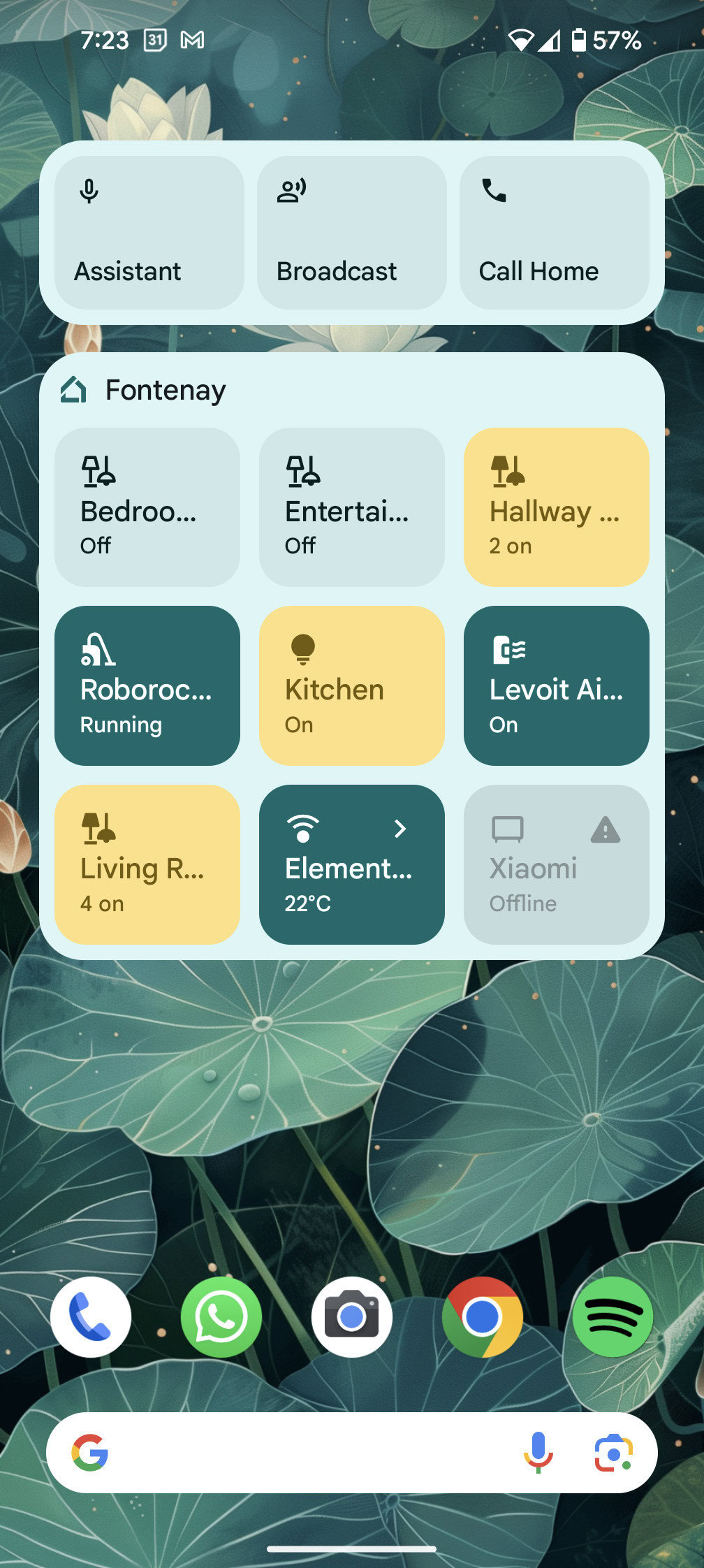
Task: Start the Assistant from the widget
Action: click(149, 233)
